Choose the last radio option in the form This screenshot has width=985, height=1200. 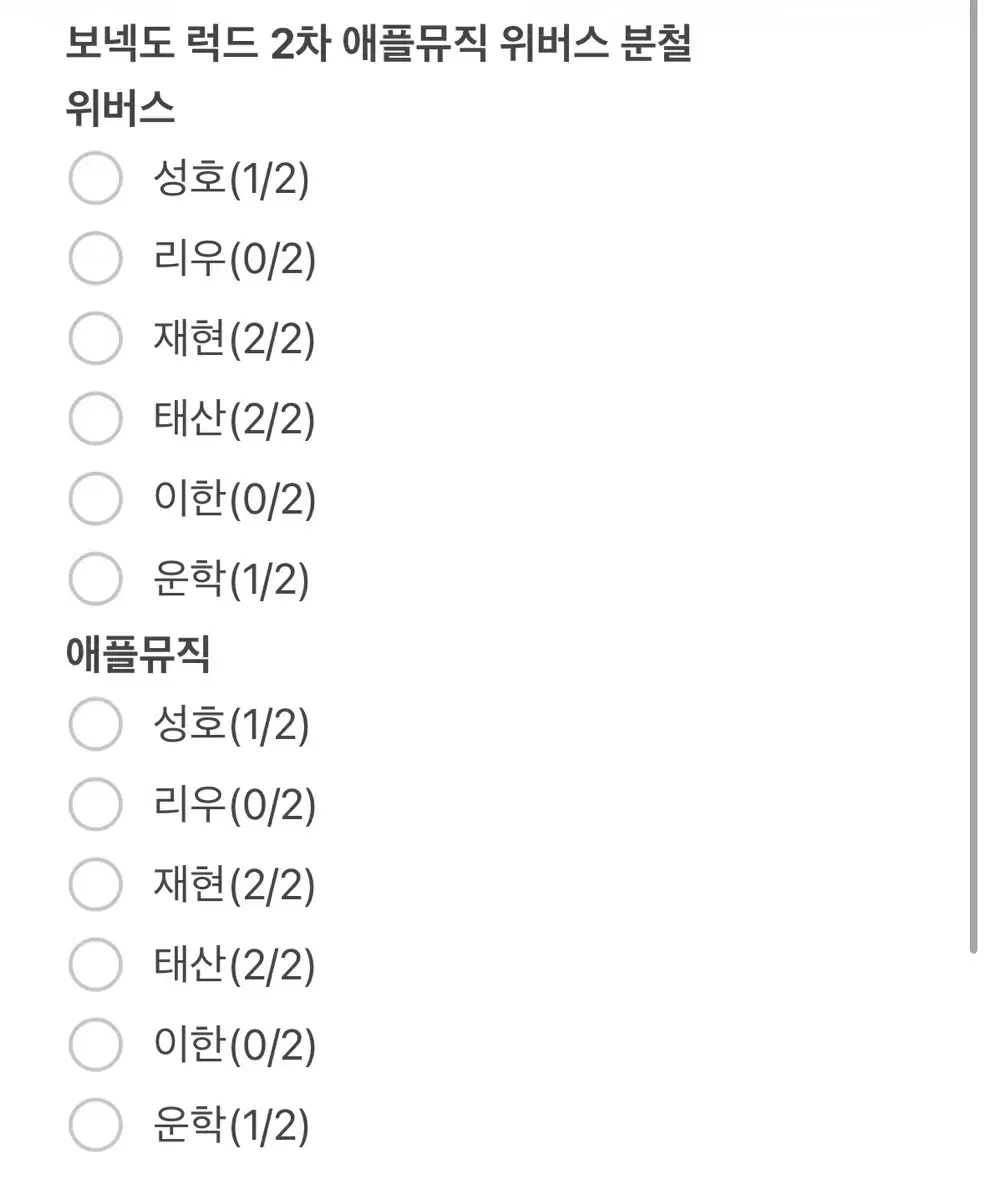coord(95,1125)
